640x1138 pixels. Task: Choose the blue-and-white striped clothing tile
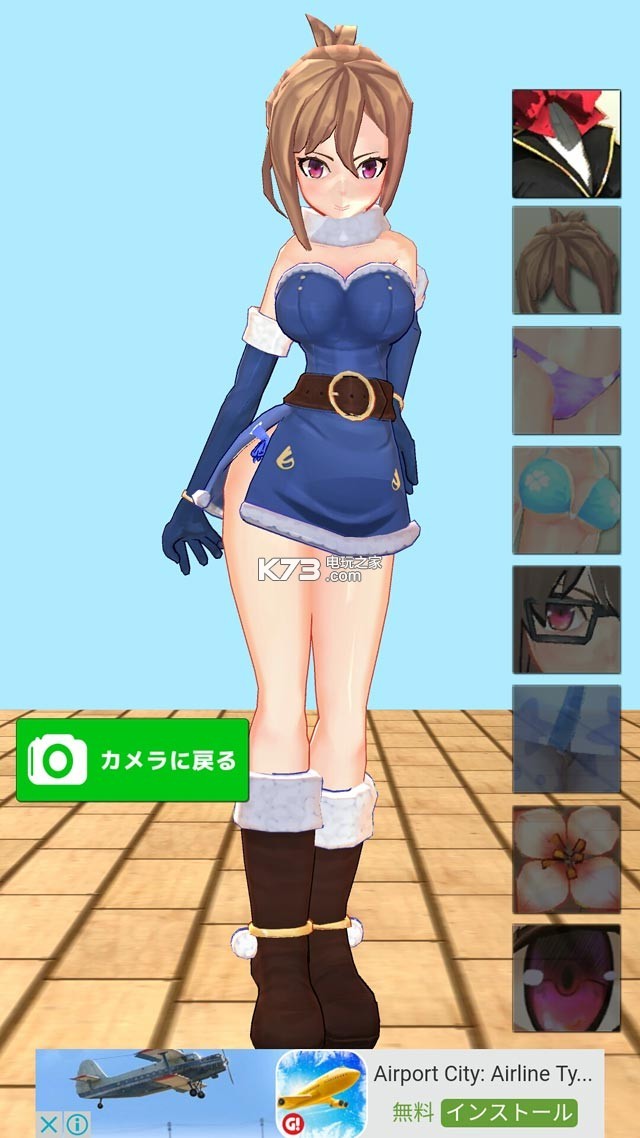point(566,739)
